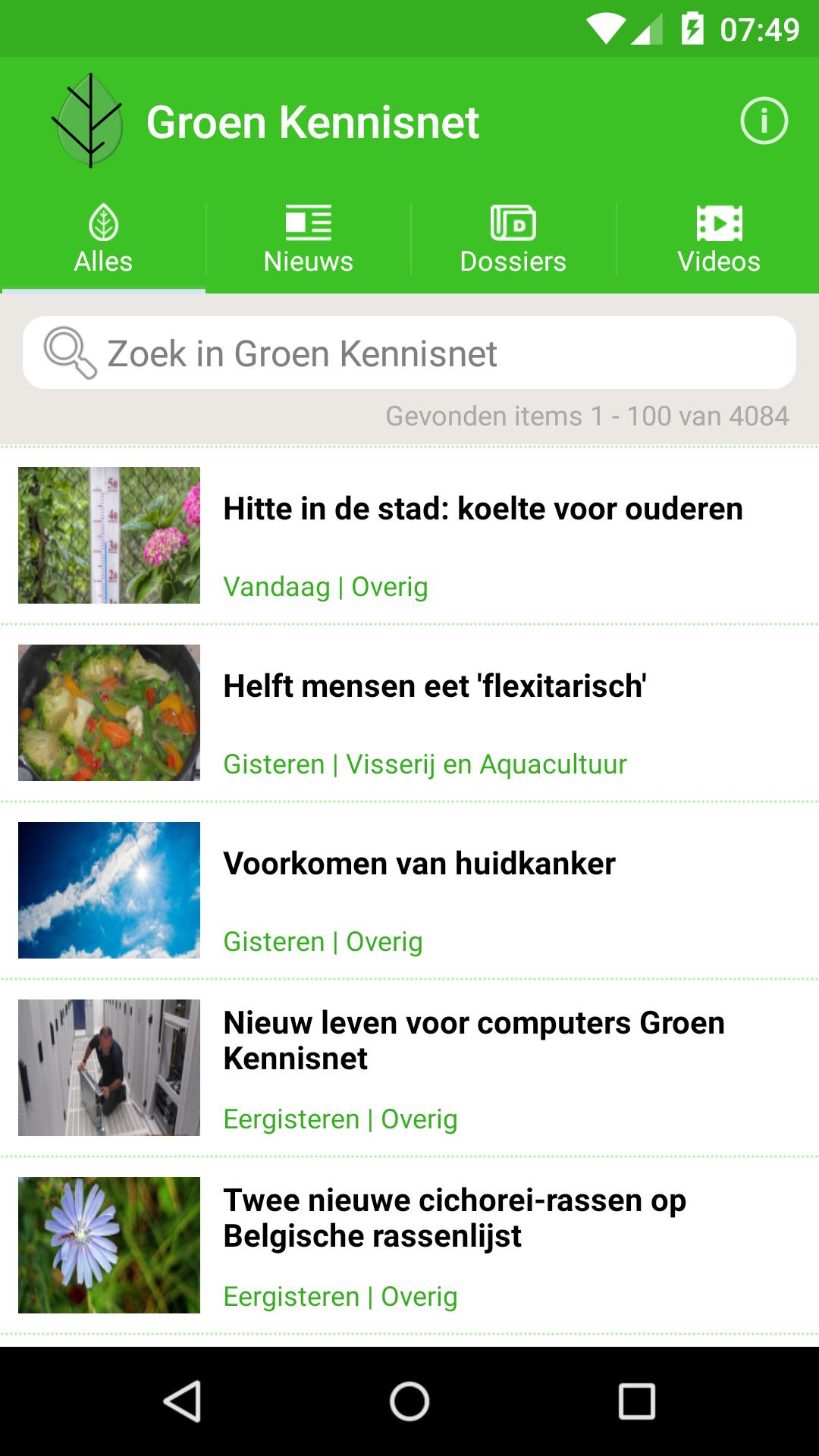Open the article 'Voorkomen van huidkanker'
819x1456 pixels.
pyautogui.click(x=420, y=863)
